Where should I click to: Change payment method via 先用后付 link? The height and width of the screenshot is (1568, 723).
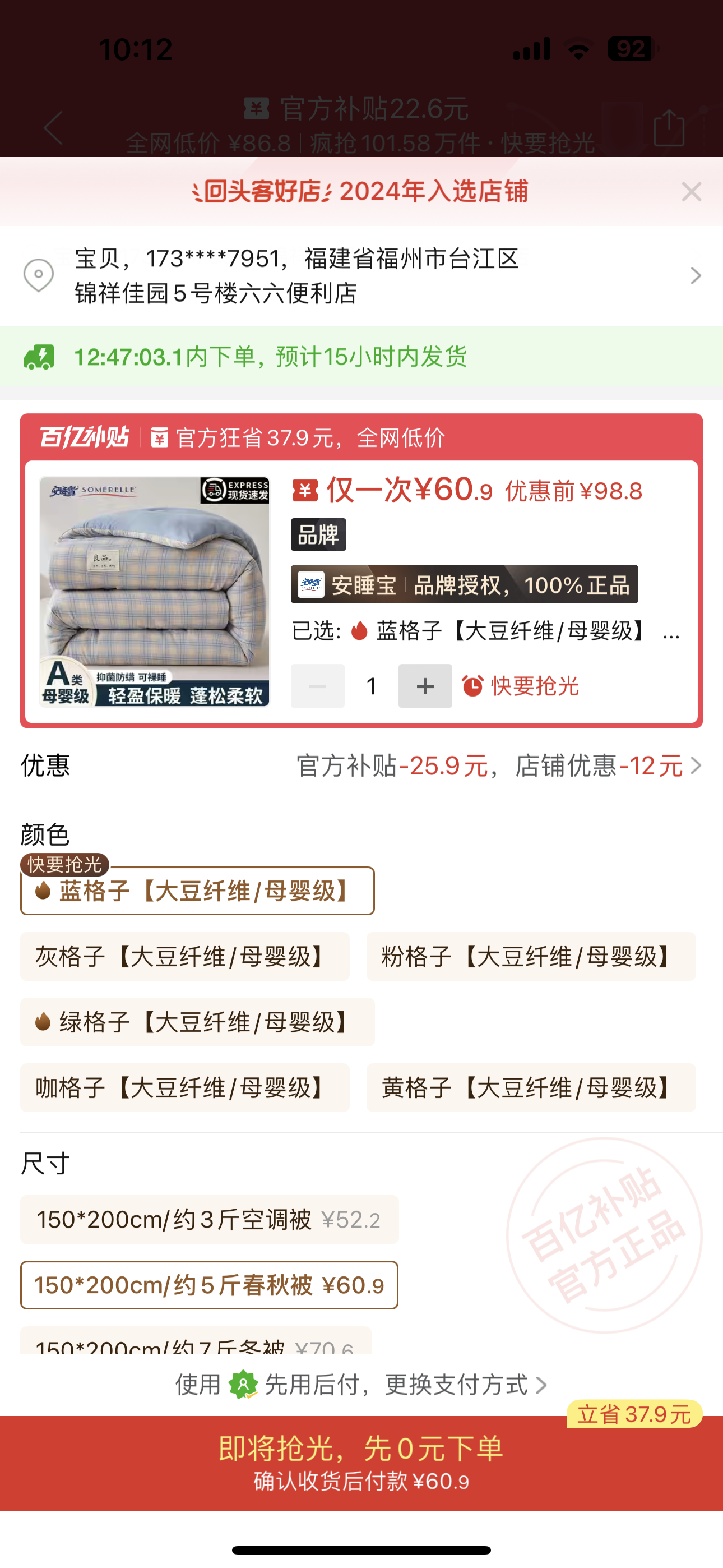tap(361, 1385)
